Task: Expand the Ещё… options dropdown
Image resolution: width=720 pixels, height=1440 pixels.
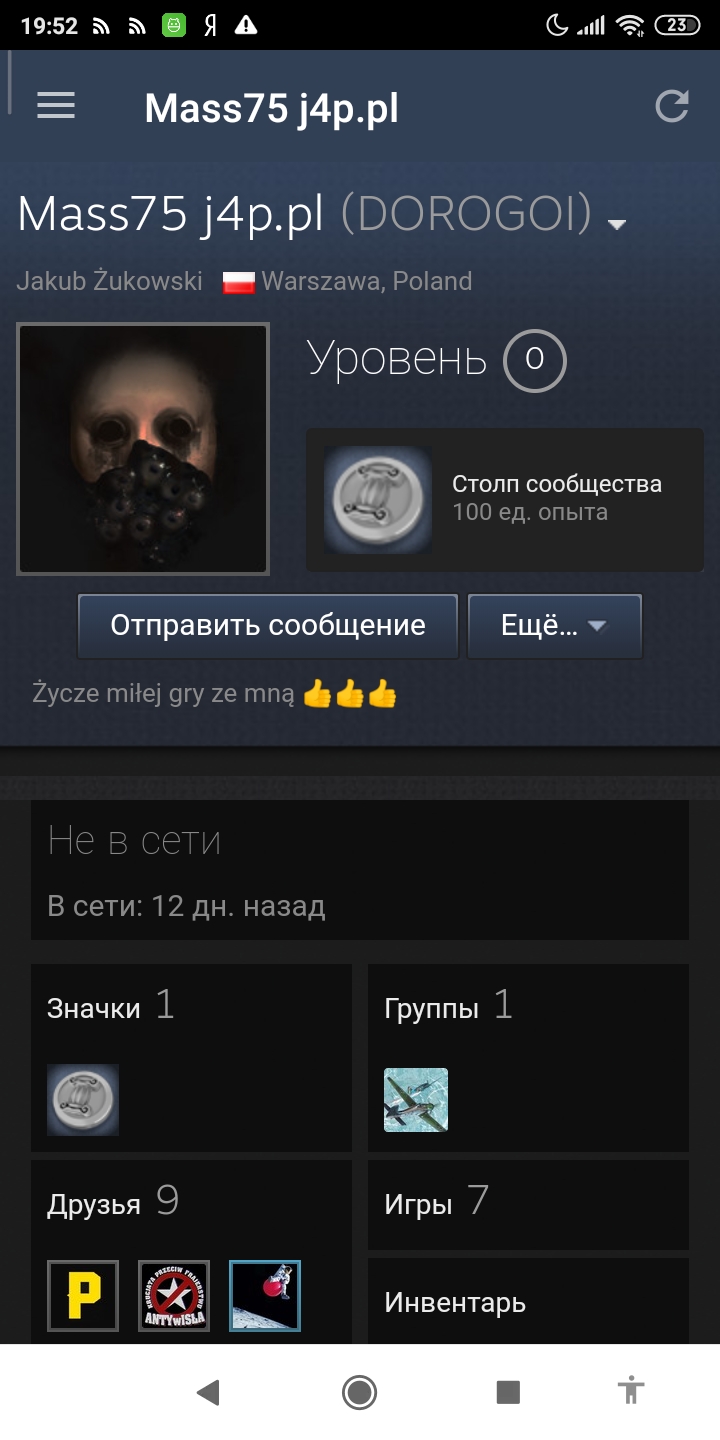Action: [x=554, y=626]
